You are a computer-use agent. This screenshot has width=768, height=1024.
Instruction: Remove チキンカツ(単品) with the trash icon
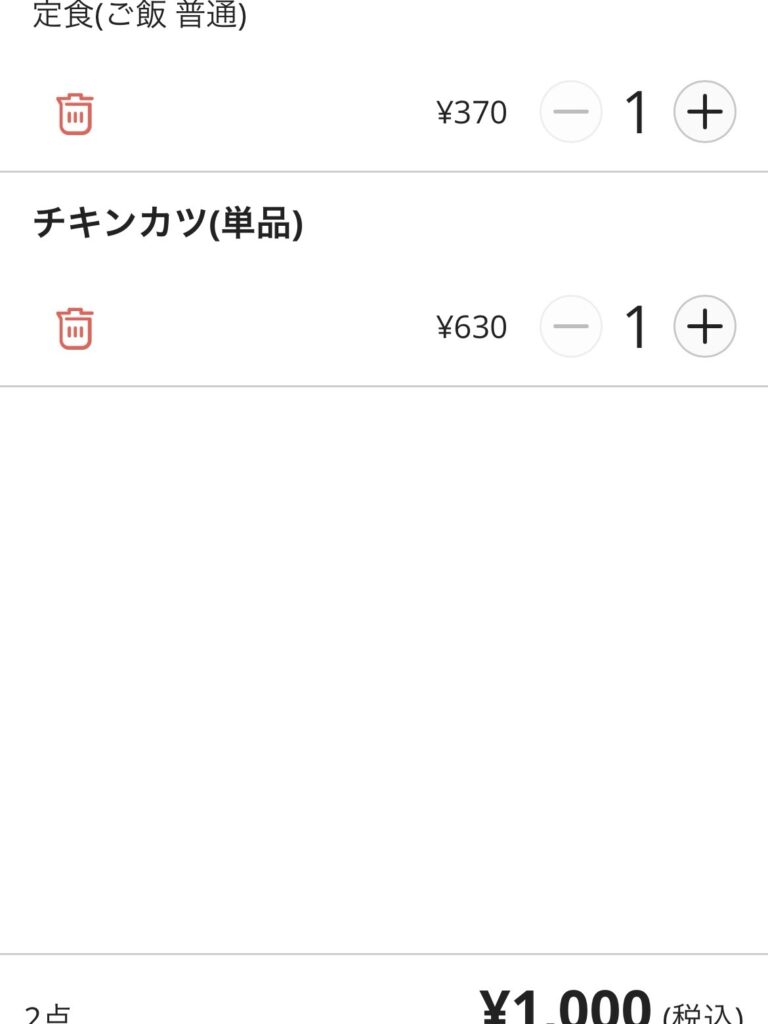[73, 326]
